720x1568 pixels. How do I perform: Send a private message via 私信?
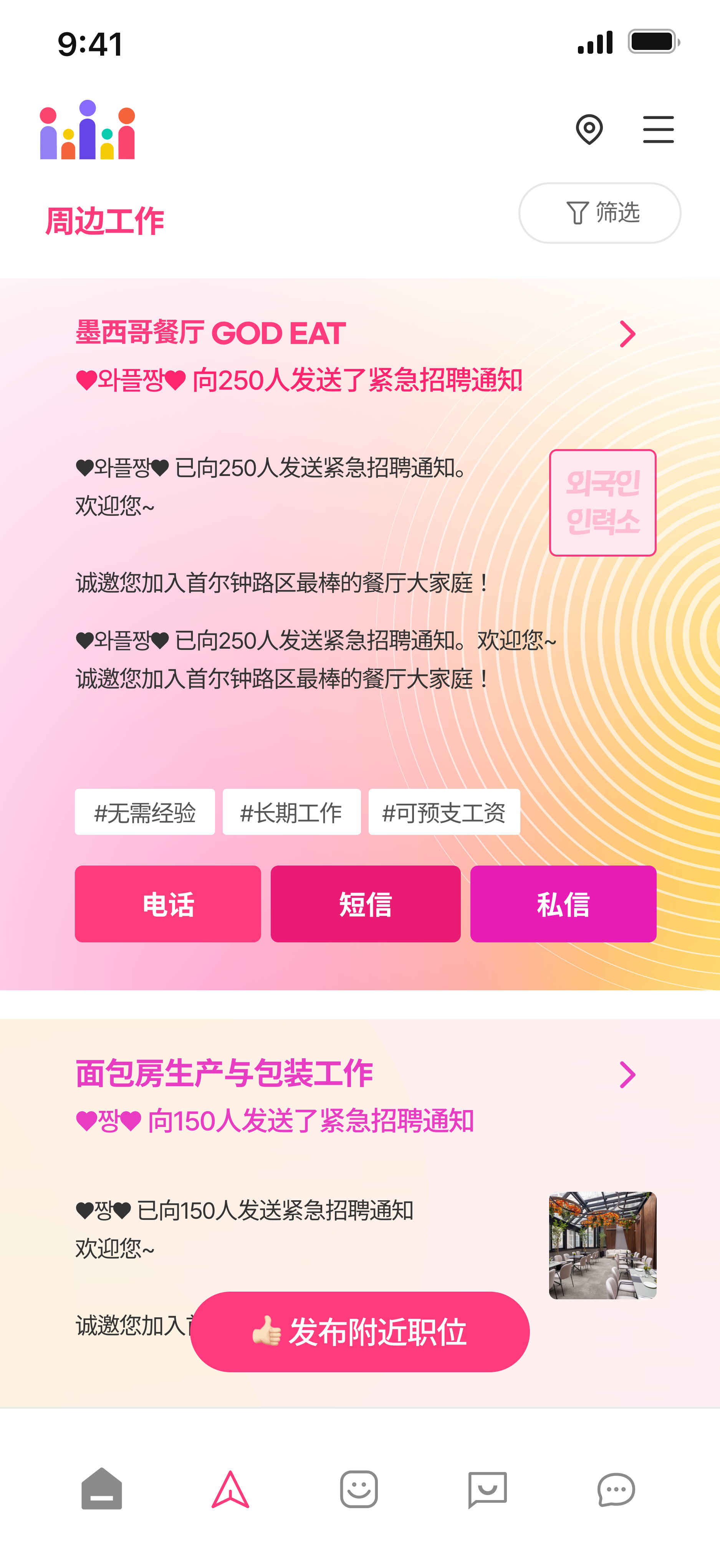563,904
